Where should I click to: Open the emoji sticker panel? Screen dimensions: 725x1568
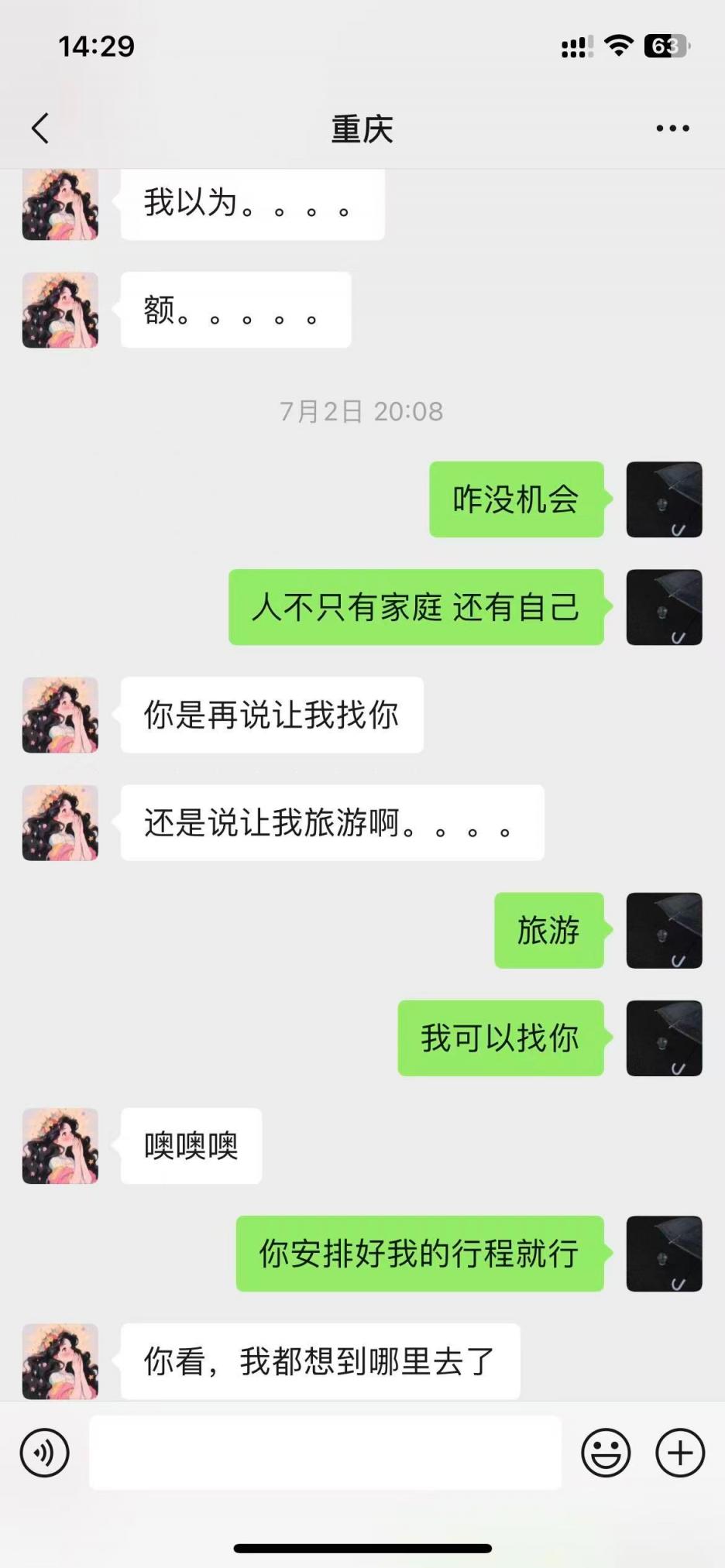pyautogui.click(x=606, y=1453)
